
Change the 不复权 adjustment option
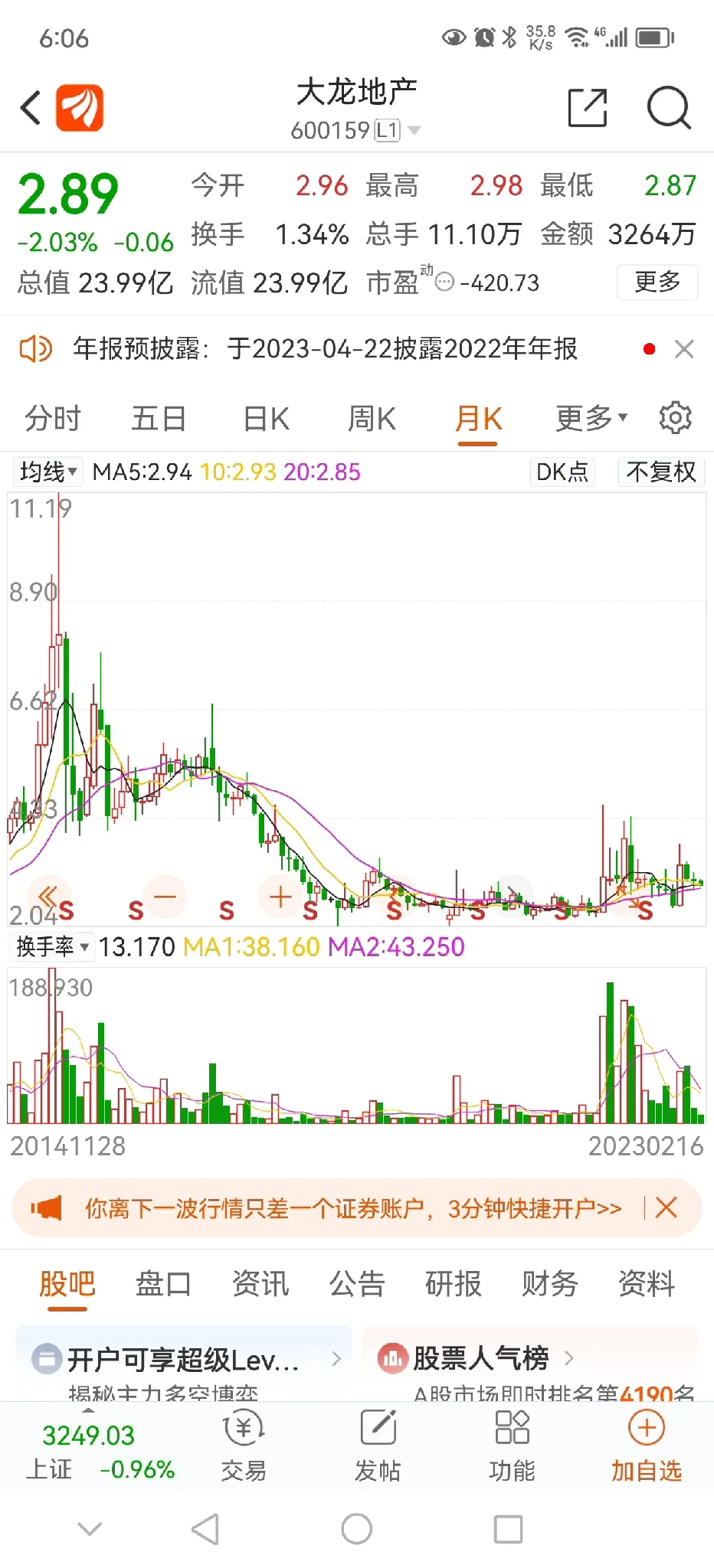(661, 472)
